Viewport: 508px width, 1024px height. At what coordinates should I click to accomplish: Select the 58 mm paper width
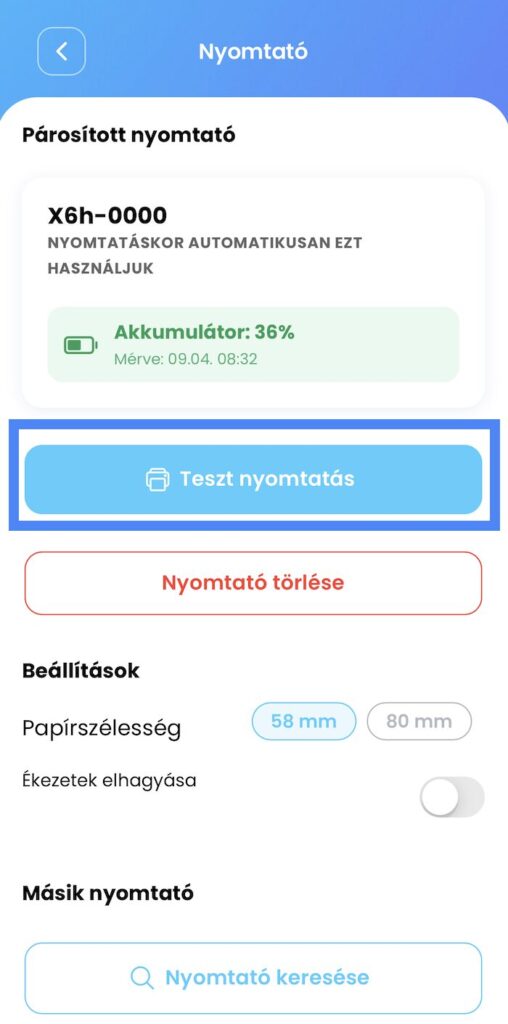(304, 722)
